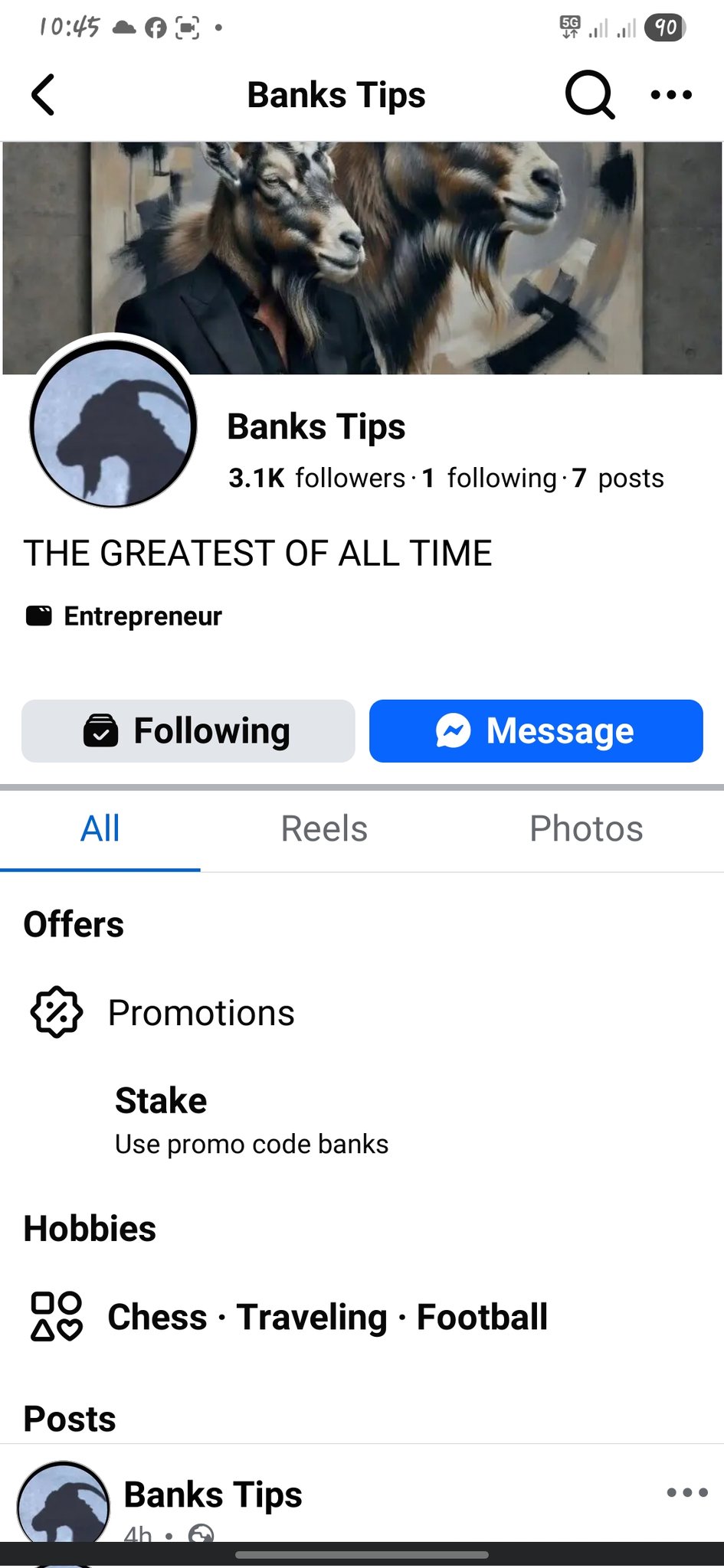
Task: Tap the Following button
Action: point(188,730)
